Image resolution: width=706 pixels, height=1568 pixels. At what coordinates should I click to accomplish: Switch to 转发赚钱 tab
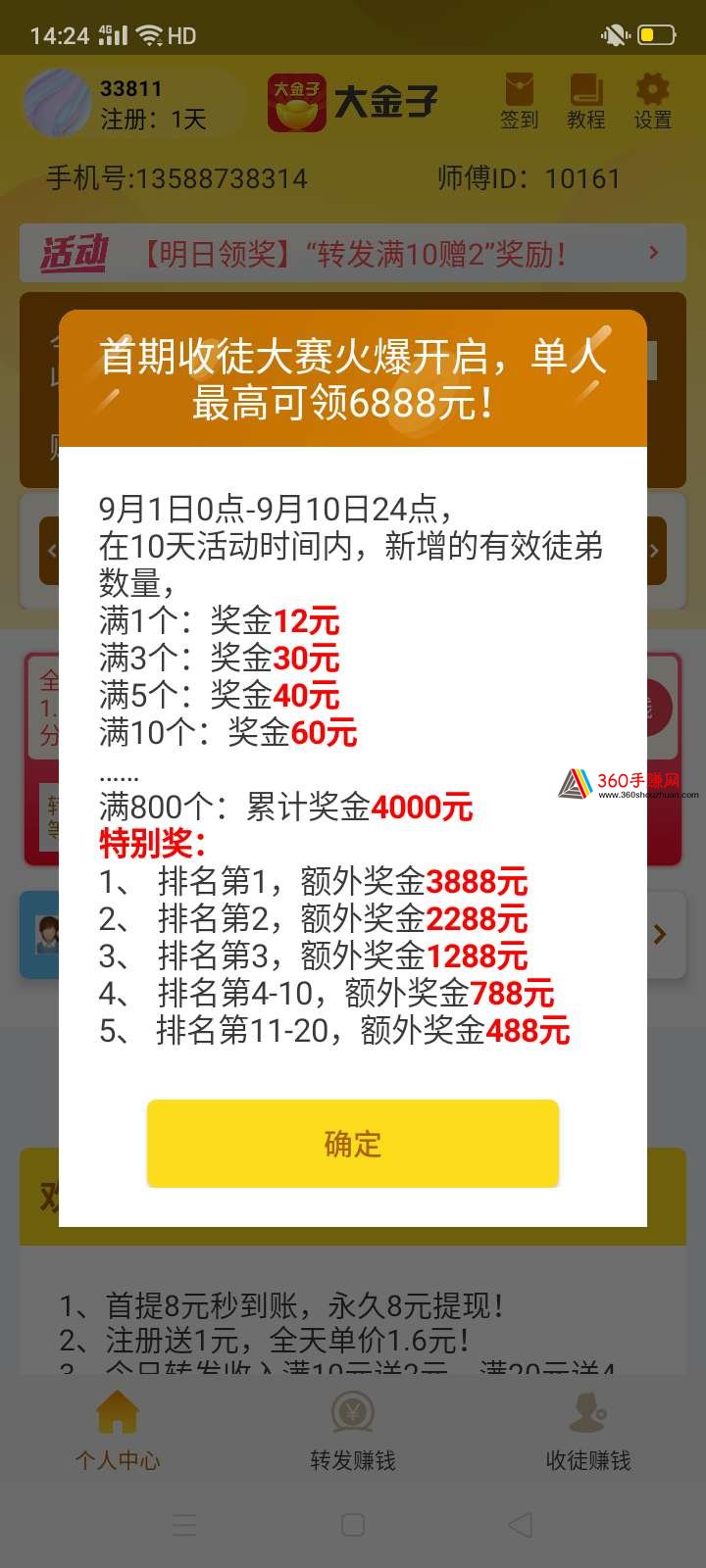coord(353,1431)
